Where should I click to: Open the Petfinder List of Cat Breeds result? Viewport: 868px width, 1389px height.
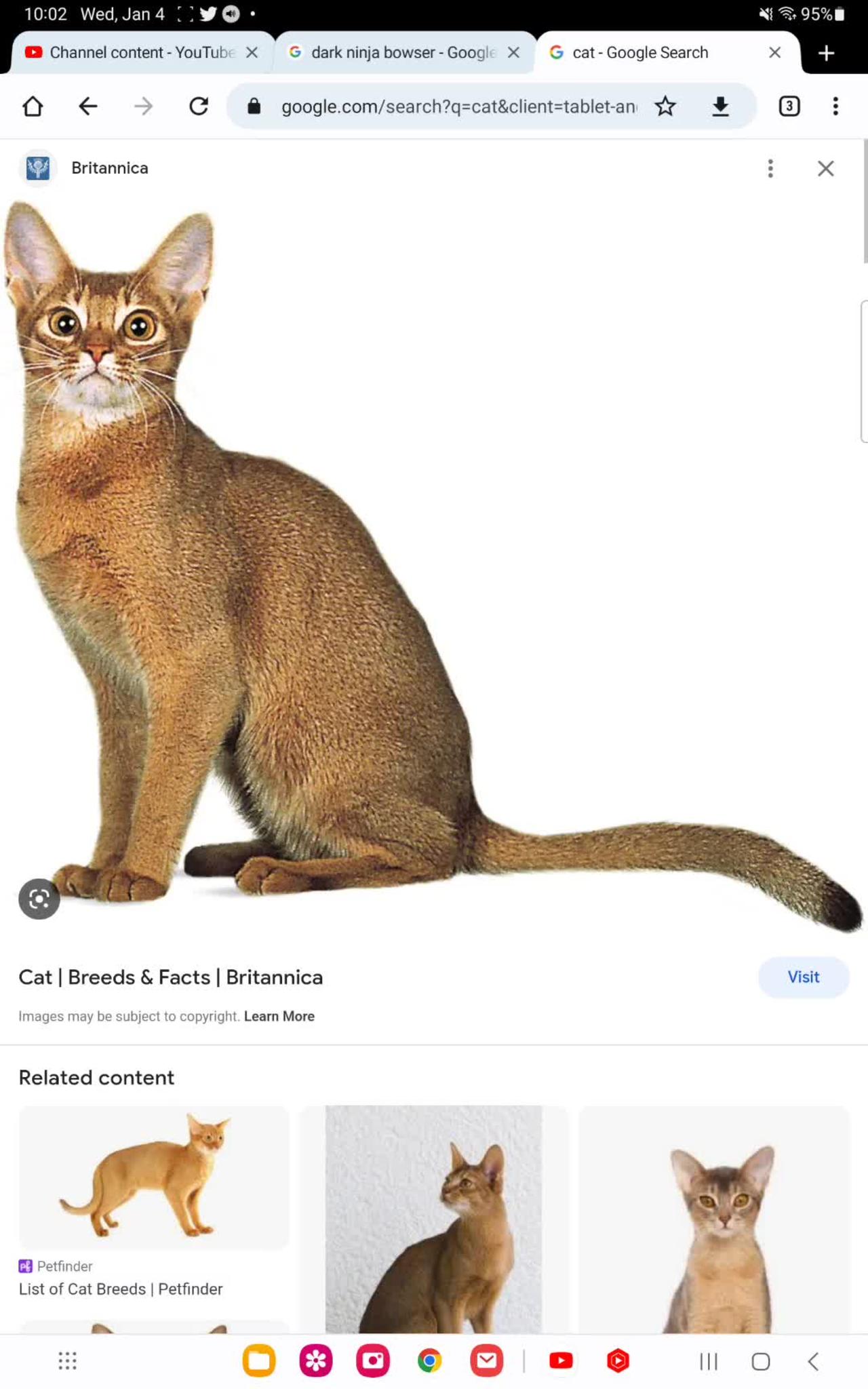coord(121,1289)
